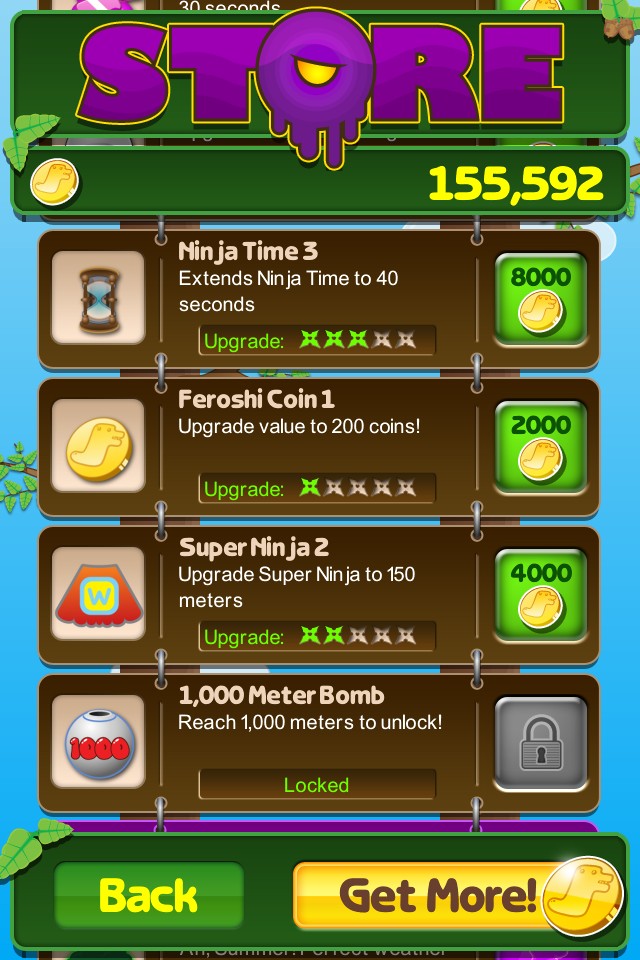Buy Super Ninja 2 for 4000 coins
640x960 pixels.
point(540,594)
